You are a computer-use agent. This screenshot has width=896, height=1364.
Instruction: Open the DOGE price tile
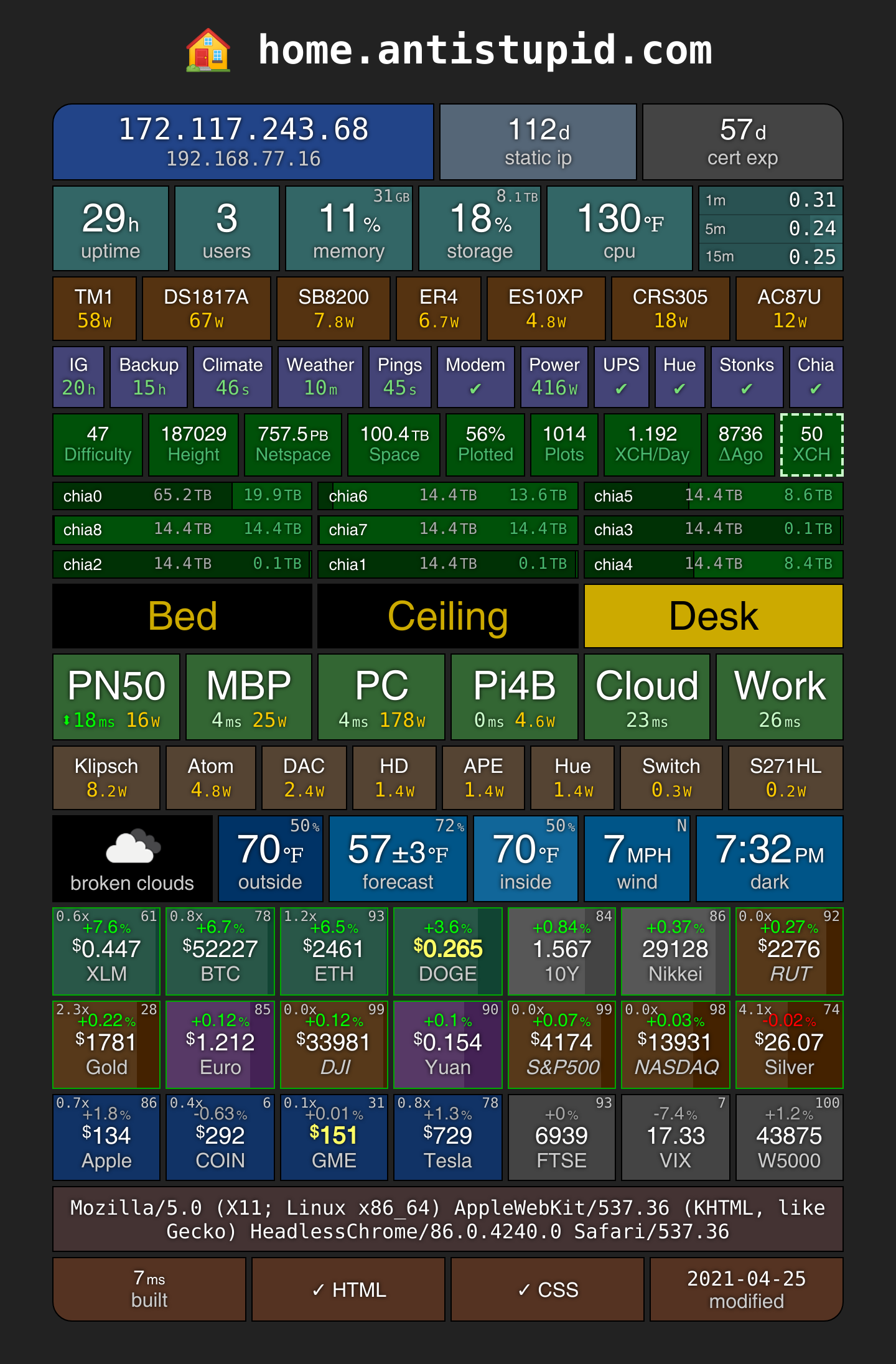448,951
